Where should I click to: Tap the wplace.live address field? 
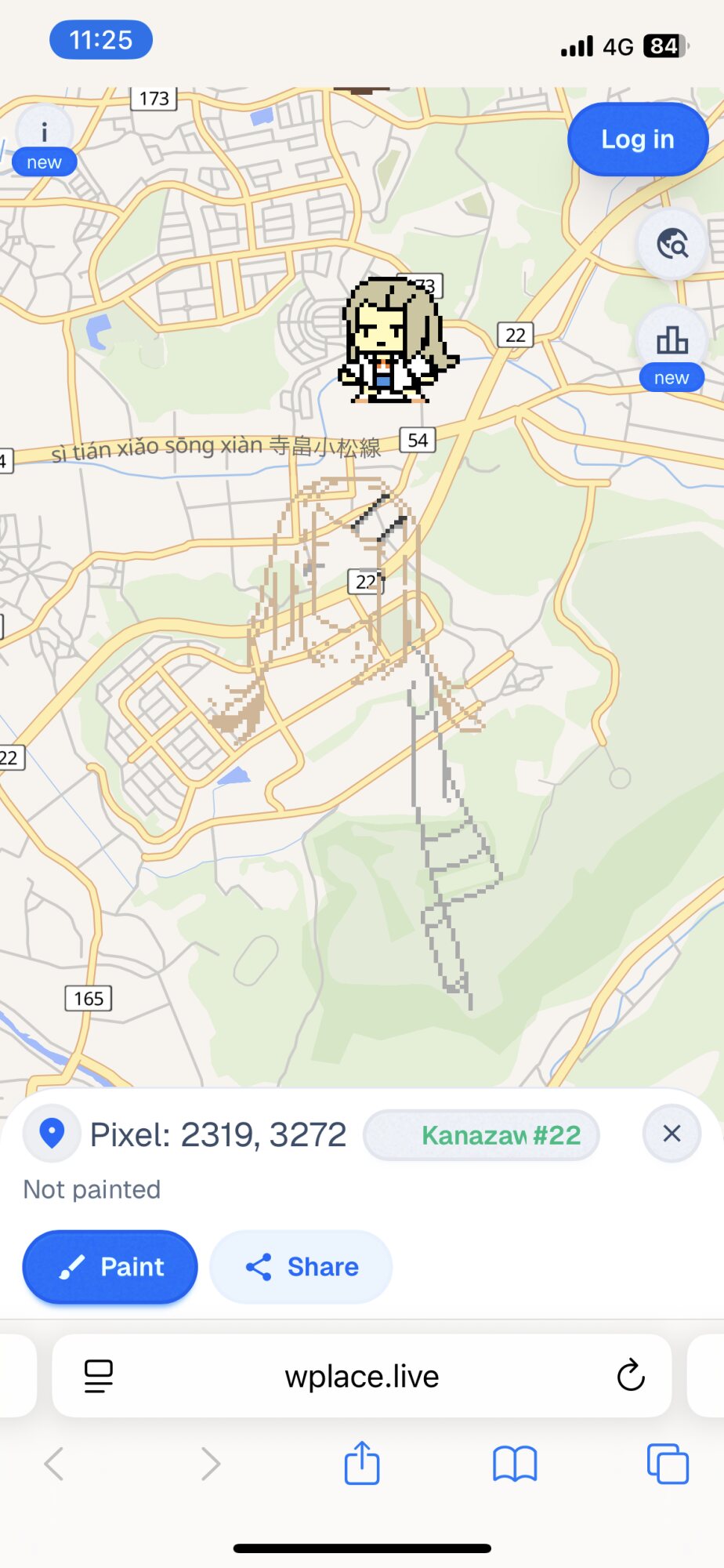[x=362, y=1376]
